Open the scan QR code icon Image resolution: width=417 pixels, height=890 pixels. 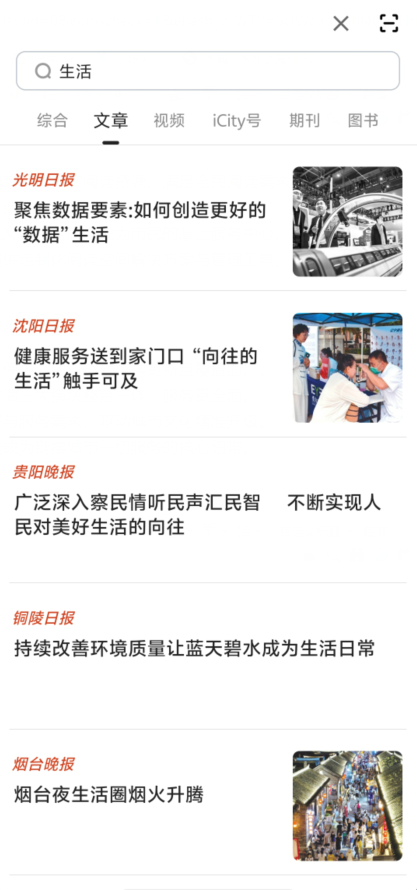click(389, 23)
